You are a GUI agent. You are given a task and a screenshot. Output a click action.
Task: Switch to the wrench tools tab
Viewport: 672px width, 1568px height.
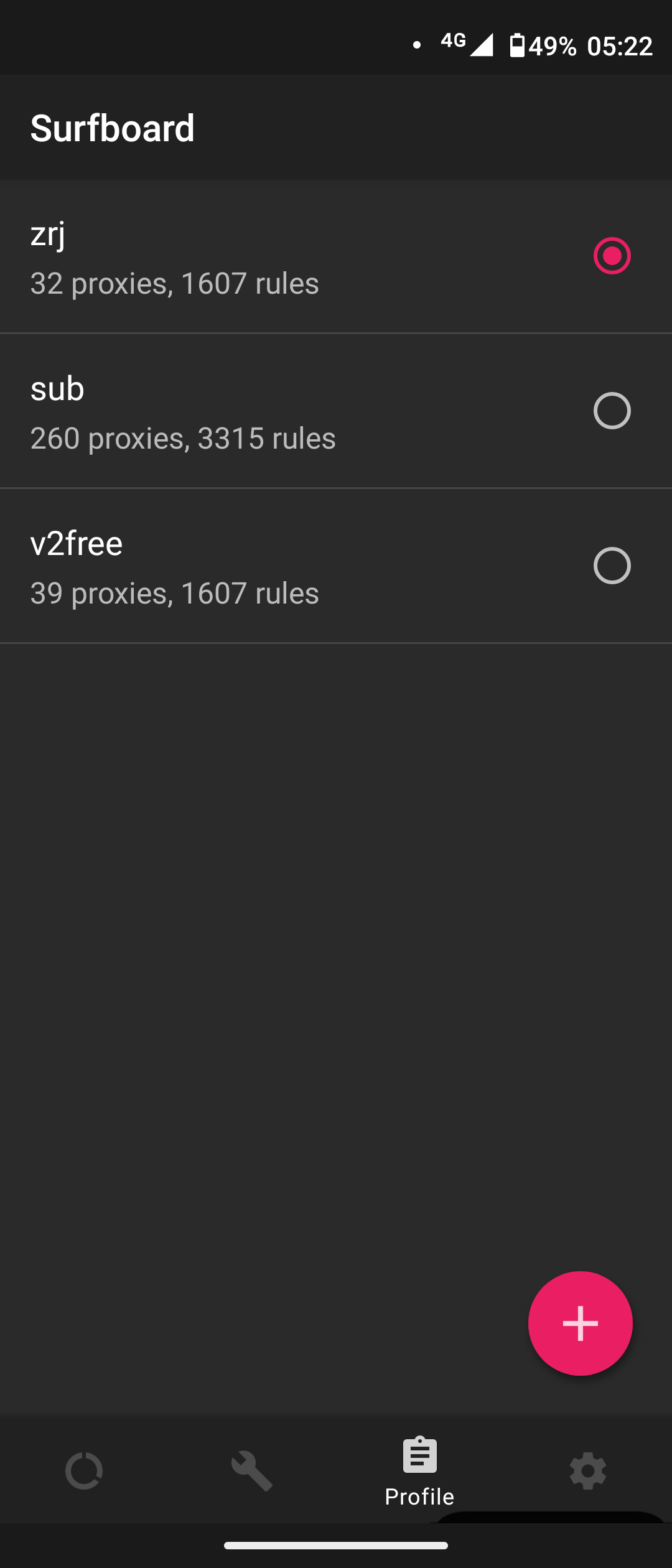252,1471
